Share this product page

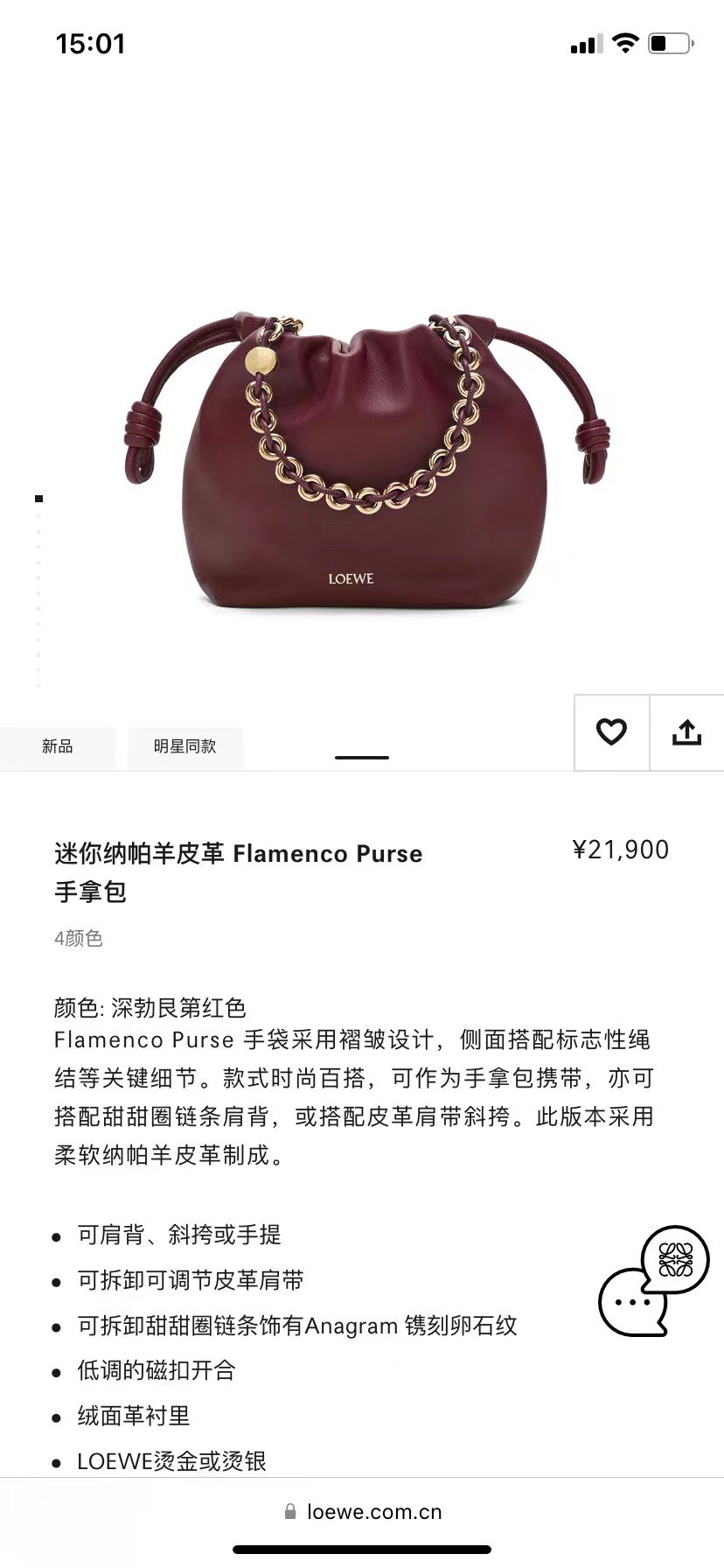point(686,732)
